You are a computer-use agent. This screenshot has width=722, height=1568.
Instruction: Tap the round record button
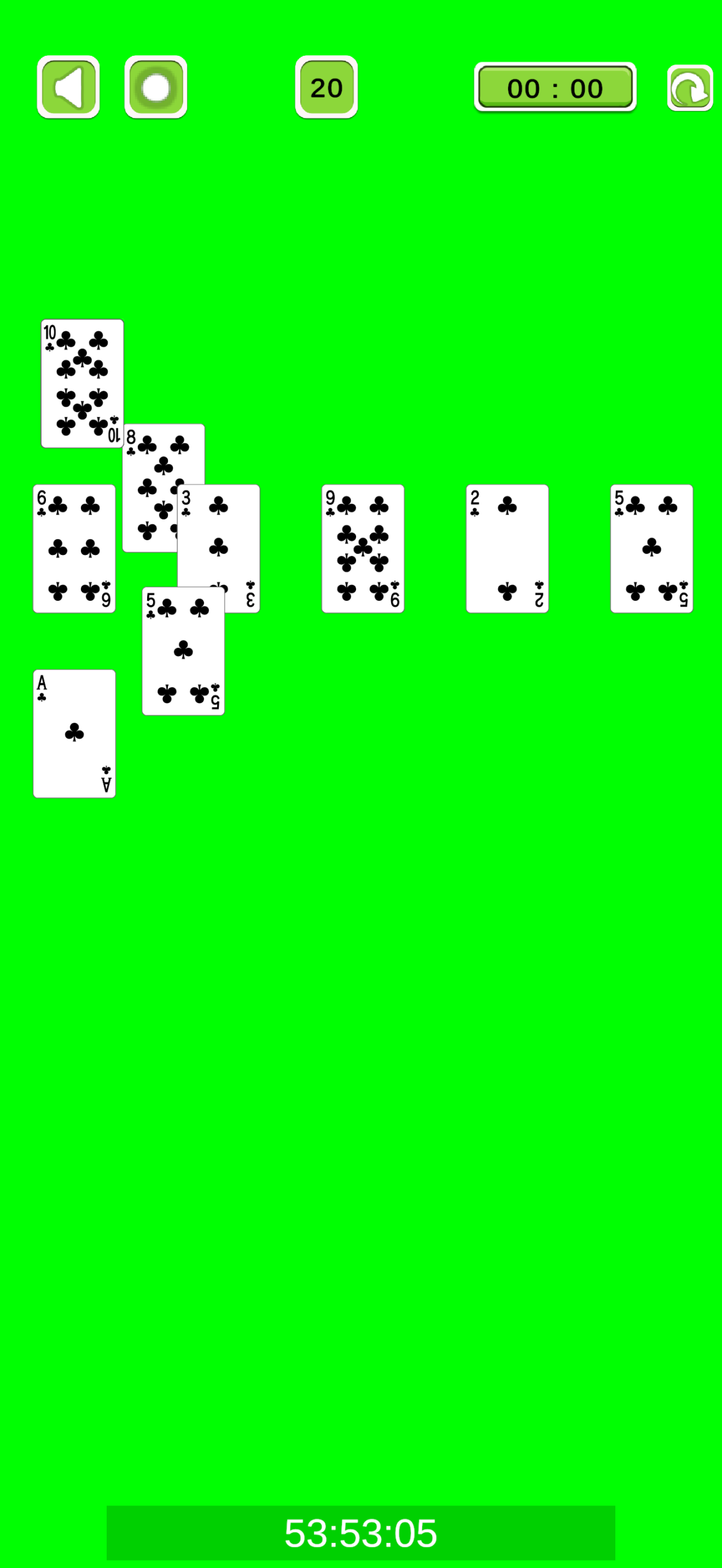pos(156,87)
